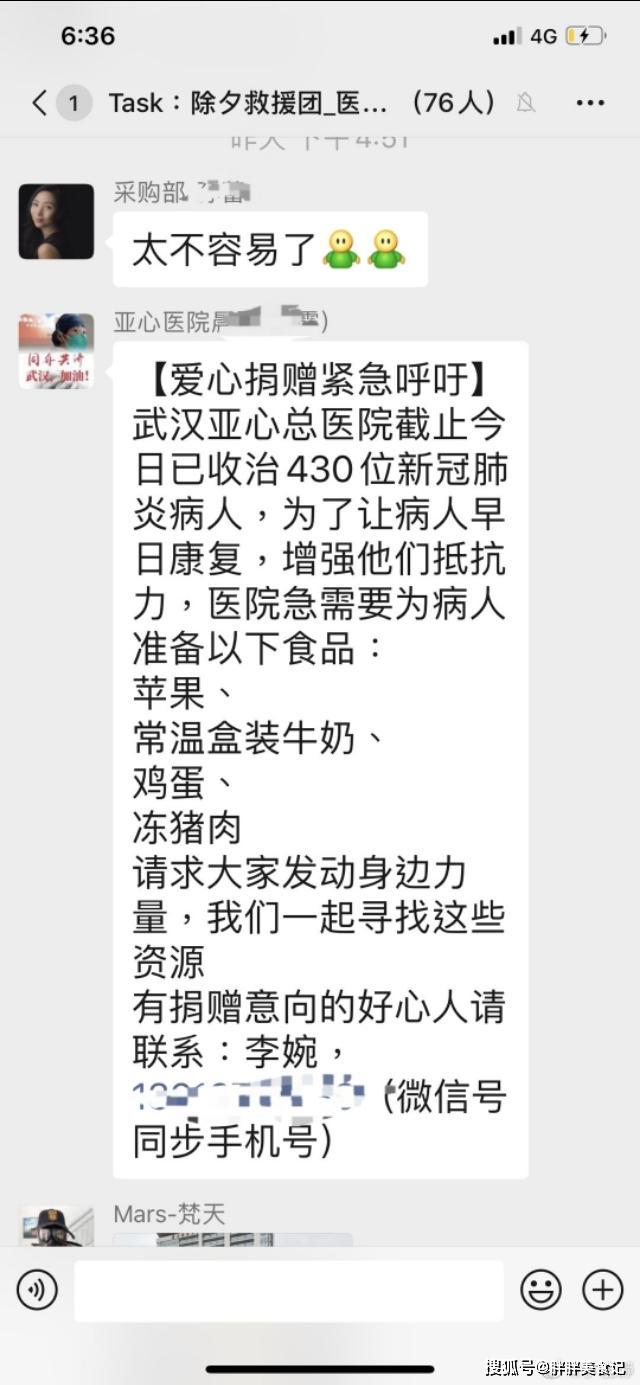Open the emoji sticker panel
640x1385 pixels.
(x=541, y=1290)
